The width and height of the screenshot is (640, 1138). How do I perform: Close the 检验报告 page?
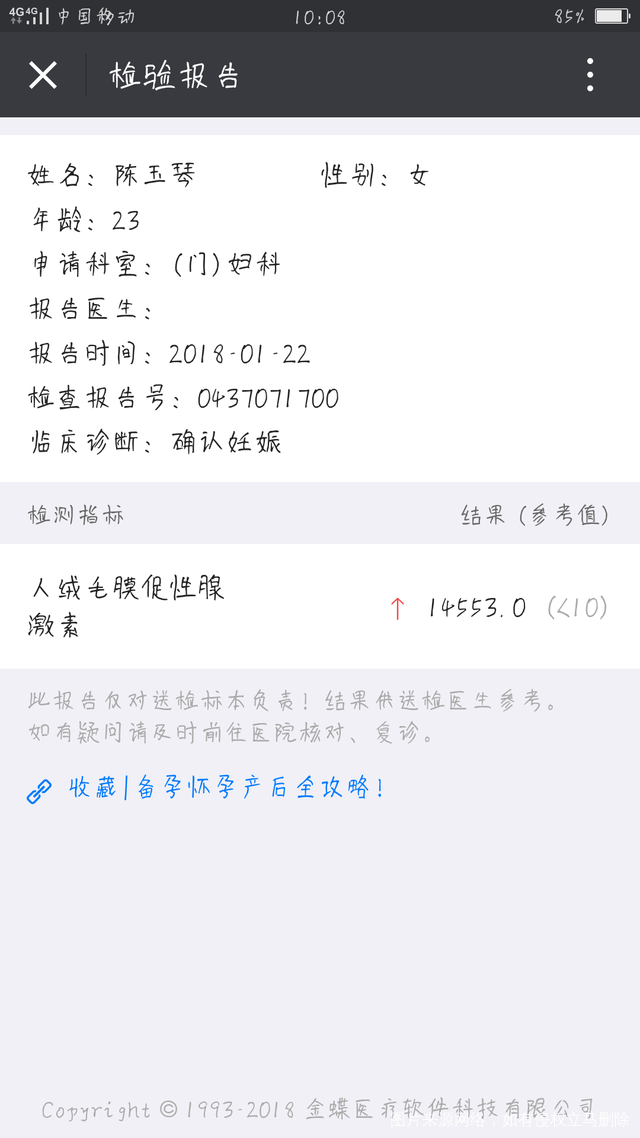[x=43, y=75]
